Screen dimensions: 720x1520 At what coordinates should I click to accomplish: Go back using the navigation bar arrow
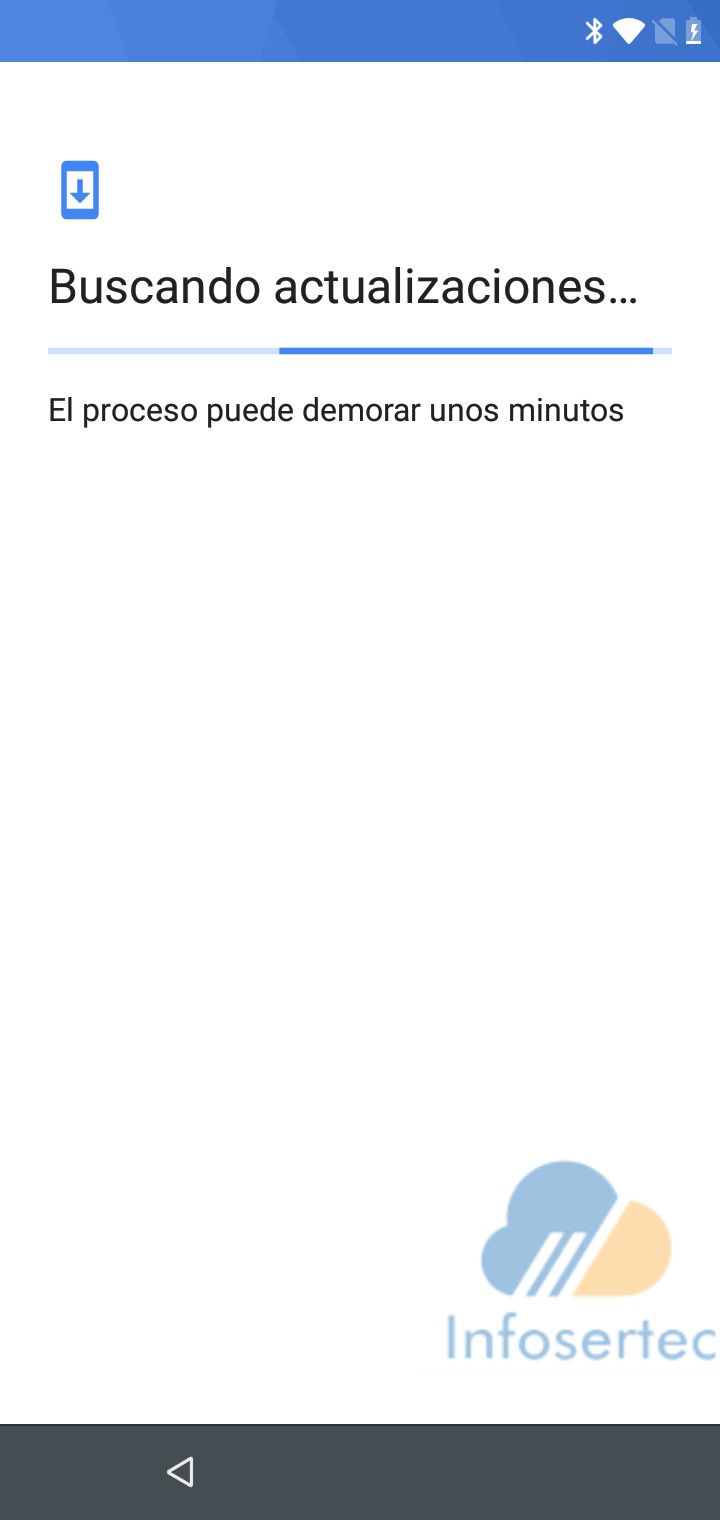coord(180,1471)
